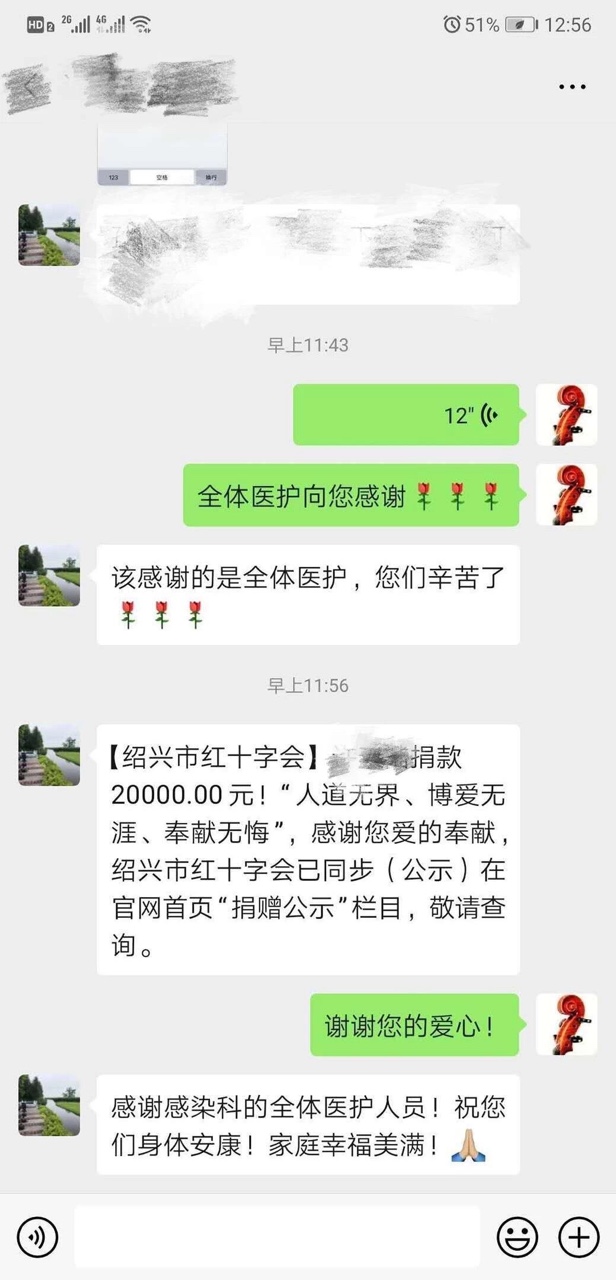Open the chat overflow menu
The width and height of the screenshot is (616, 1280).
(572, 87)
